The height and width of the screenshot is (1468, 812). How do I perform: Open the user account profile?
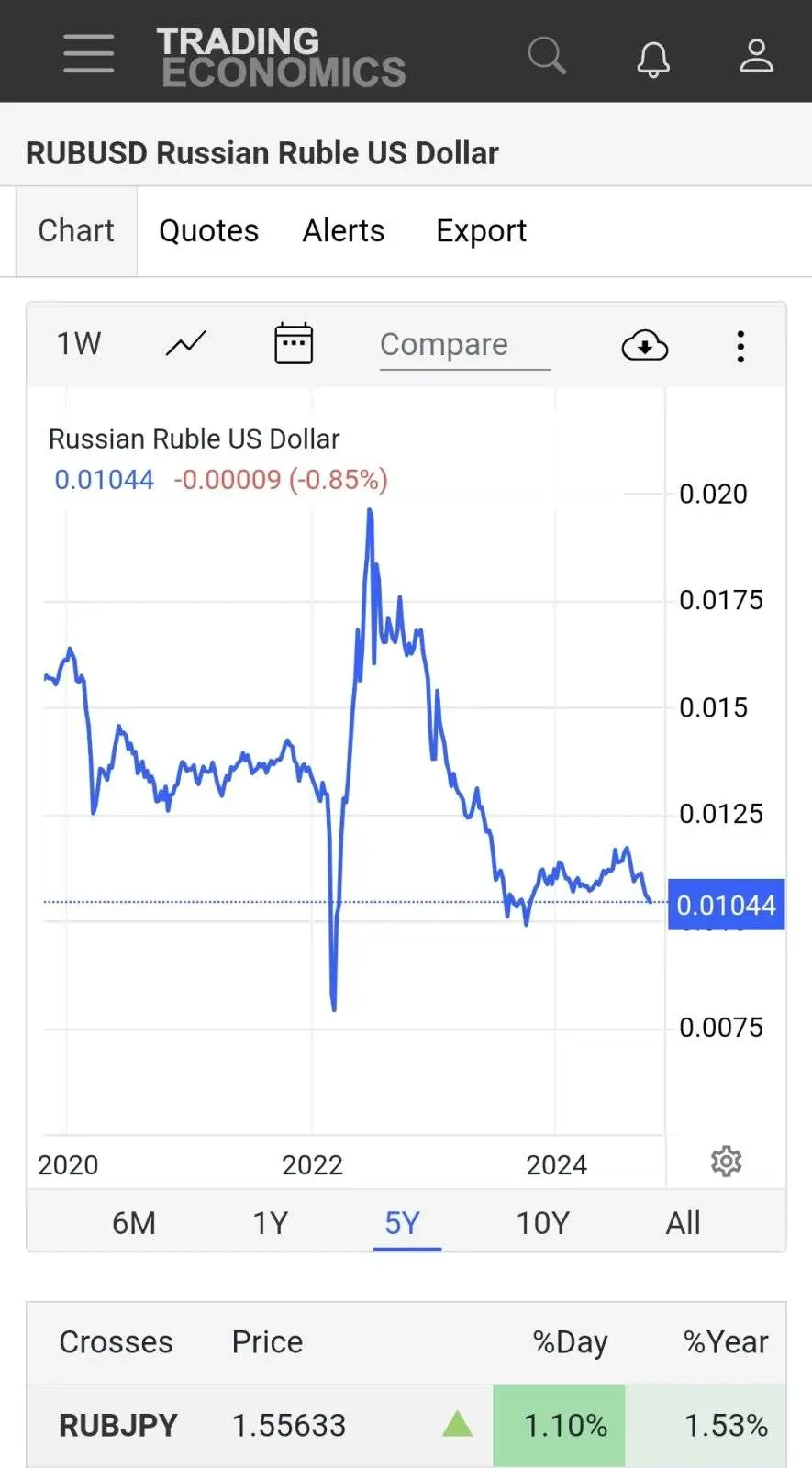tap(757, 55)
